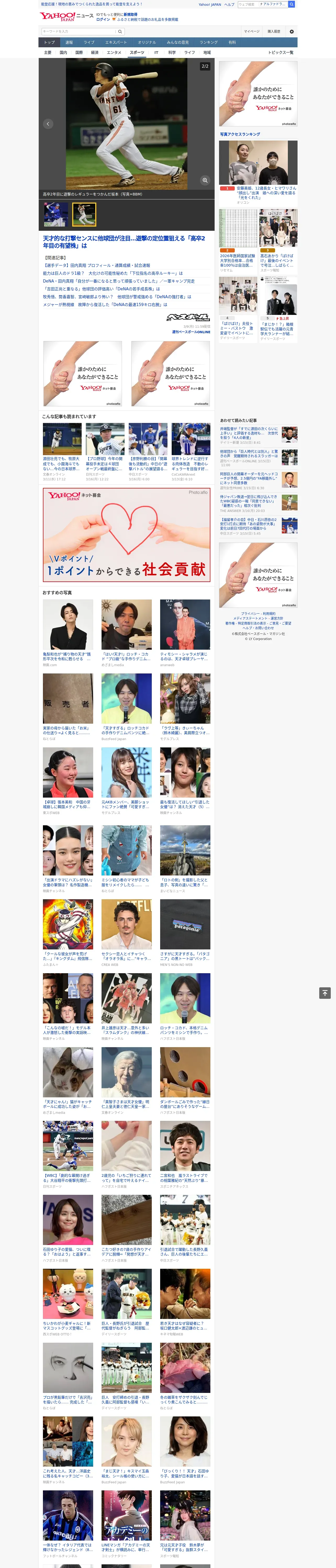Select the 経済 category
The width and height of the screenshot is (336, 1568).
[x=94, y=52]
